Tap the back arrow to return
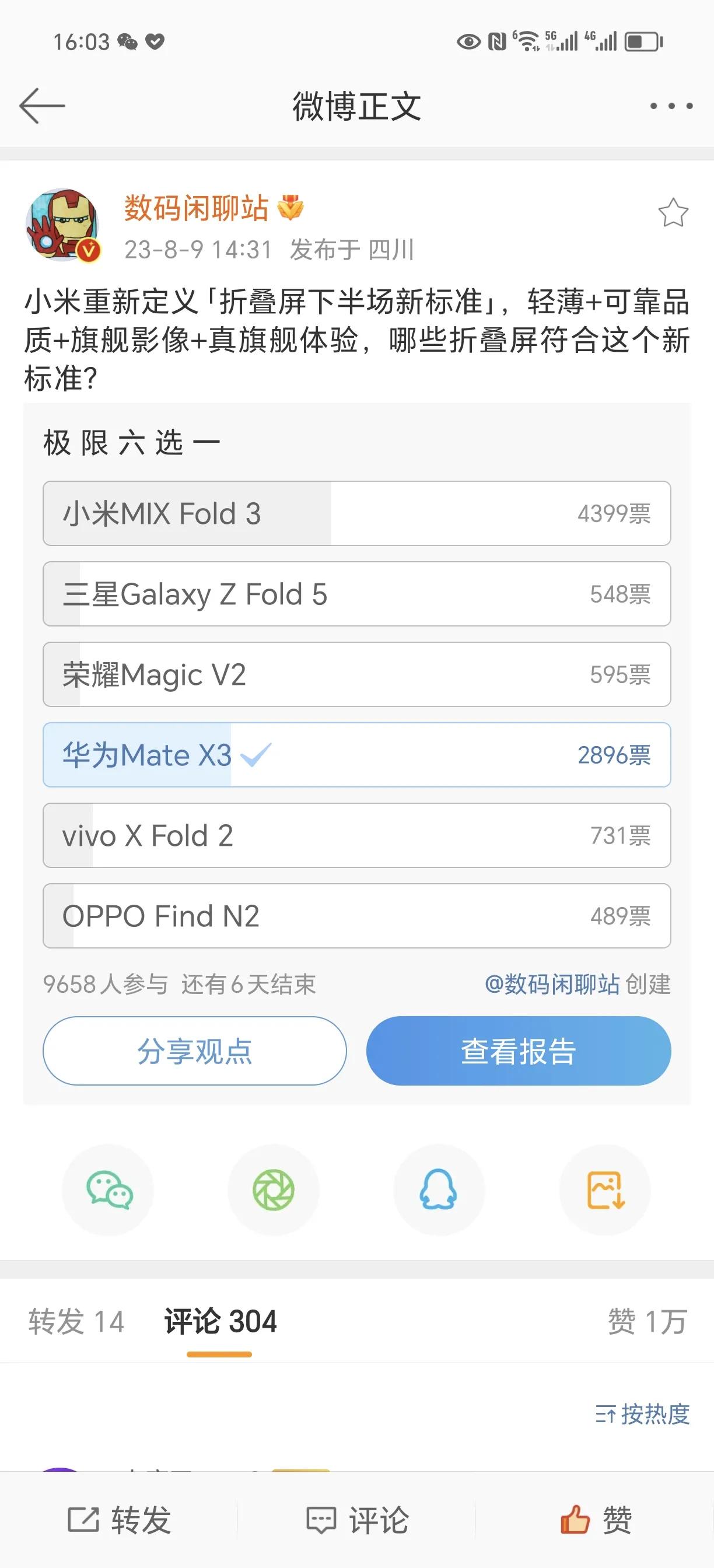The width and height of the screenshot is (714, 1568). point(41,104)
